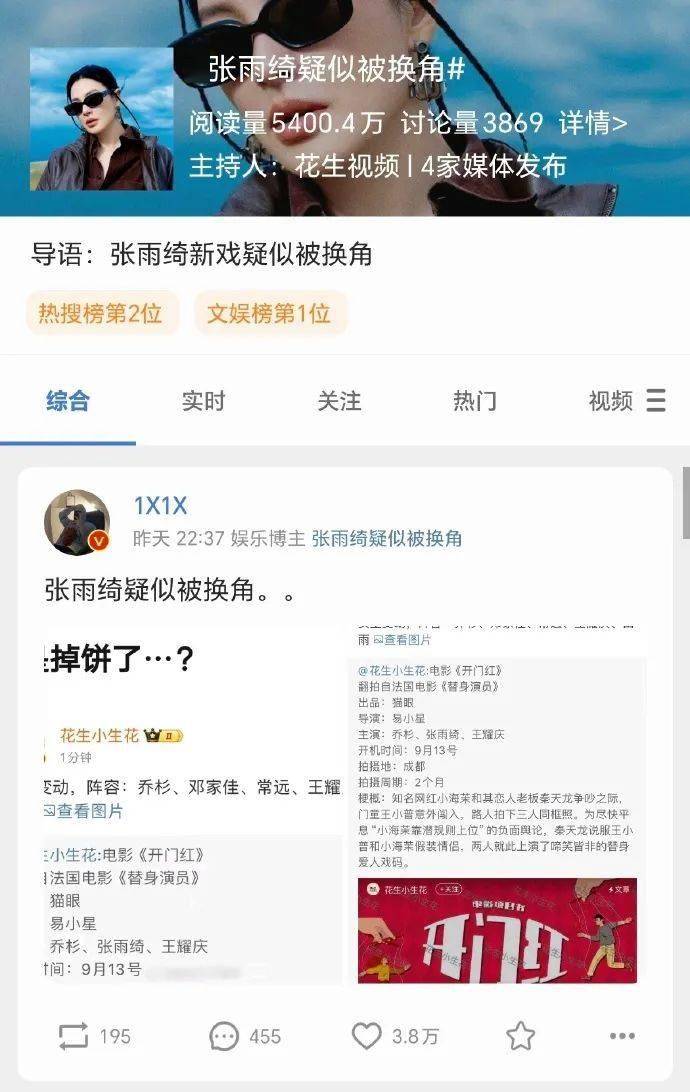
Task: Open more options on 1X1X's post
Action: point(622,1036)
